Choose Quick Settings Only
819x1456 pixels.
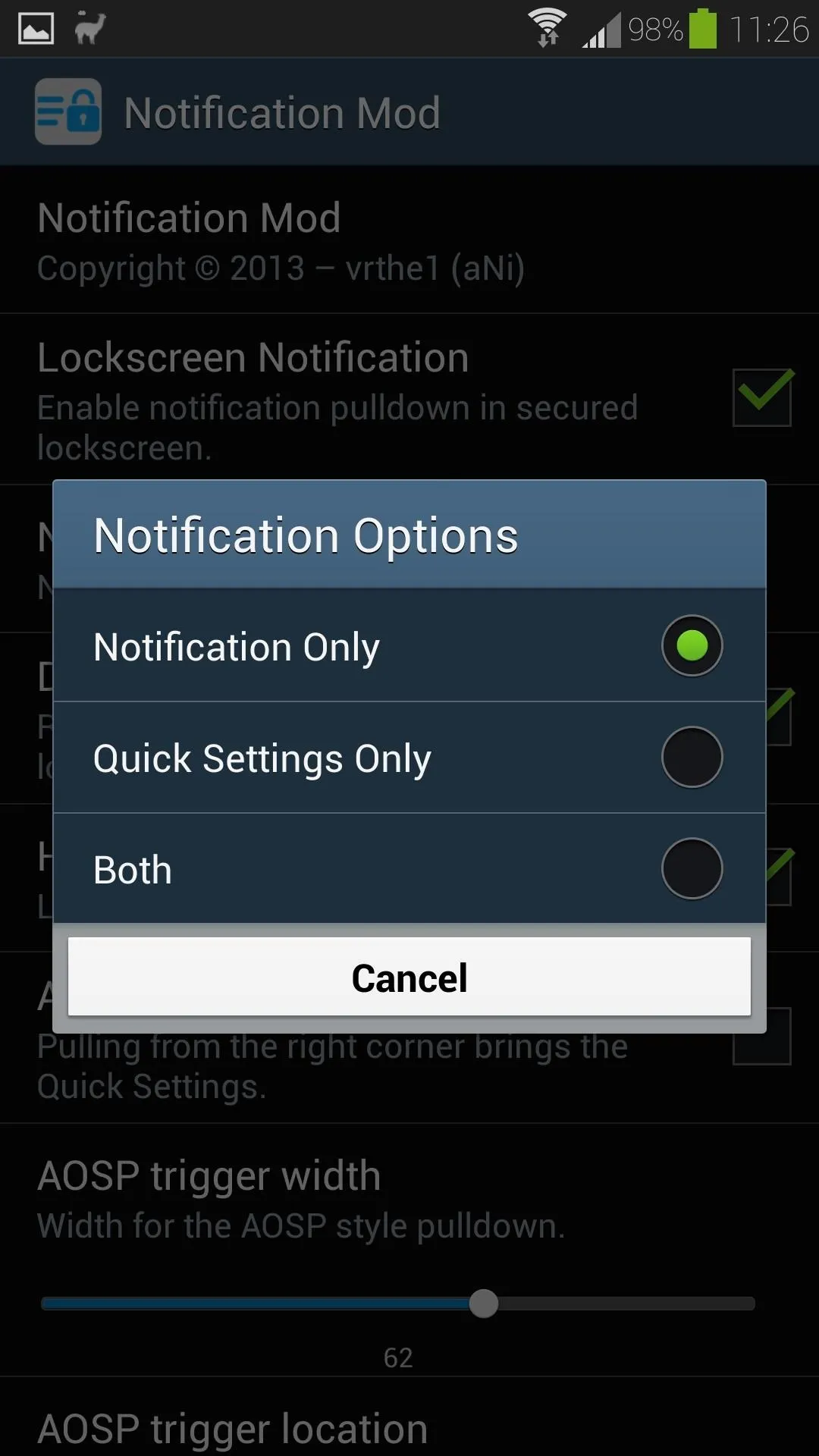pos(409,758)
